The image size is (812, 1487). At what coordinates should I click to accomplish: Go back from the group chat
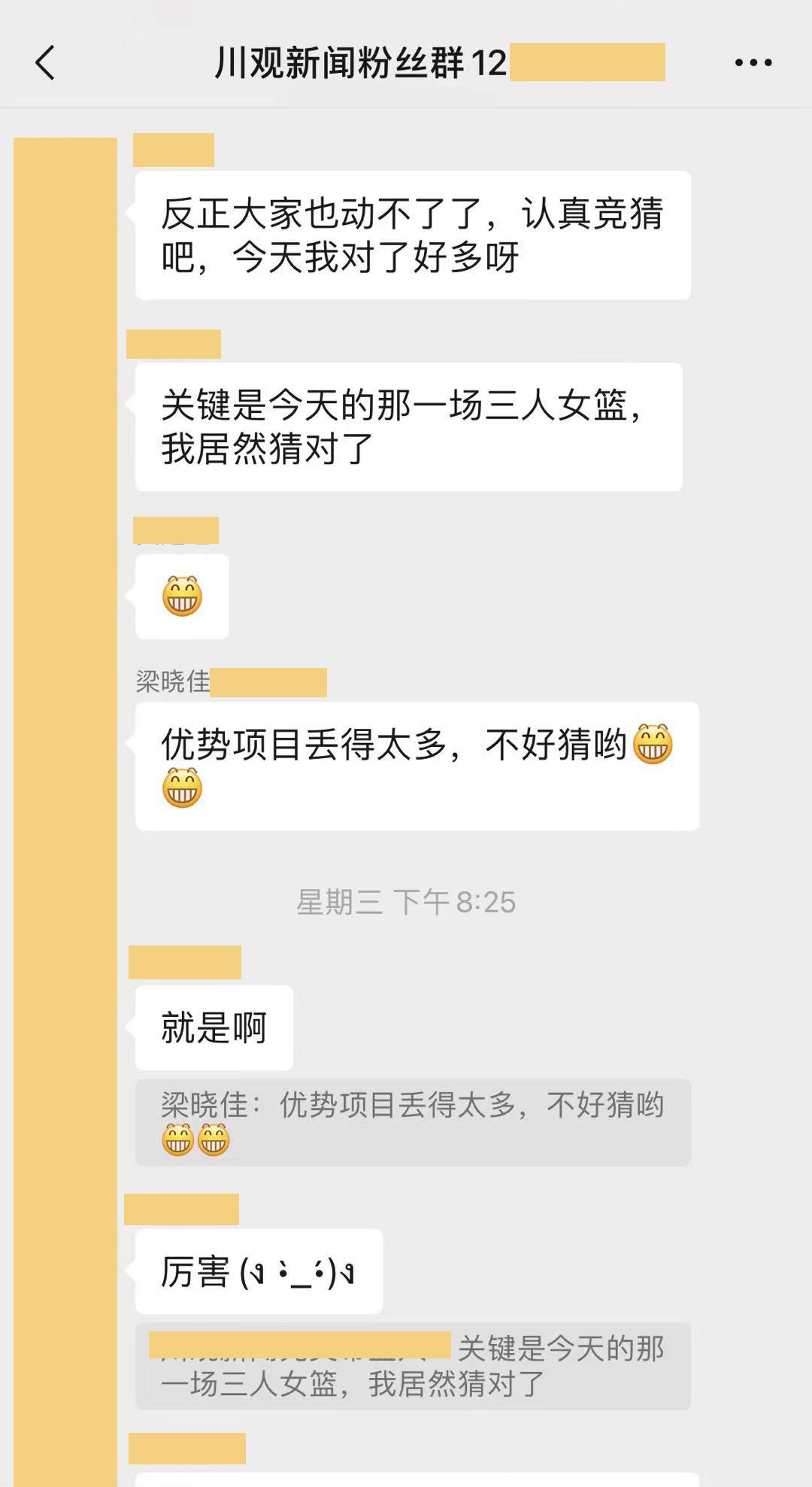pyautogui.click(x=45, y=62)
